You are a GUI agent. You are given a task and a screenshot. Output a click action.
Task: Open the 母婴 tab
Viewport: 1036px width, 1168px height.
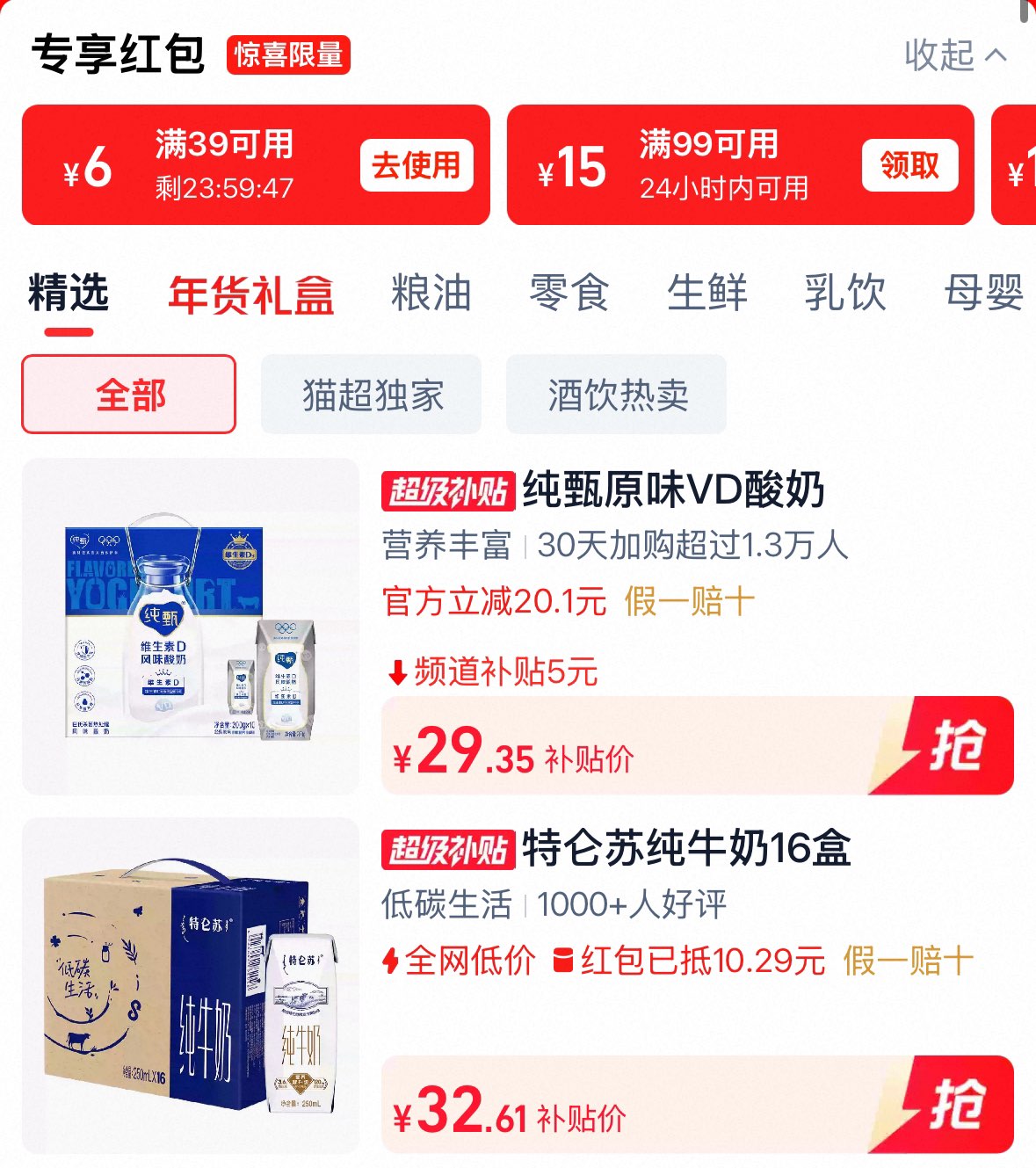click(984, 293)
